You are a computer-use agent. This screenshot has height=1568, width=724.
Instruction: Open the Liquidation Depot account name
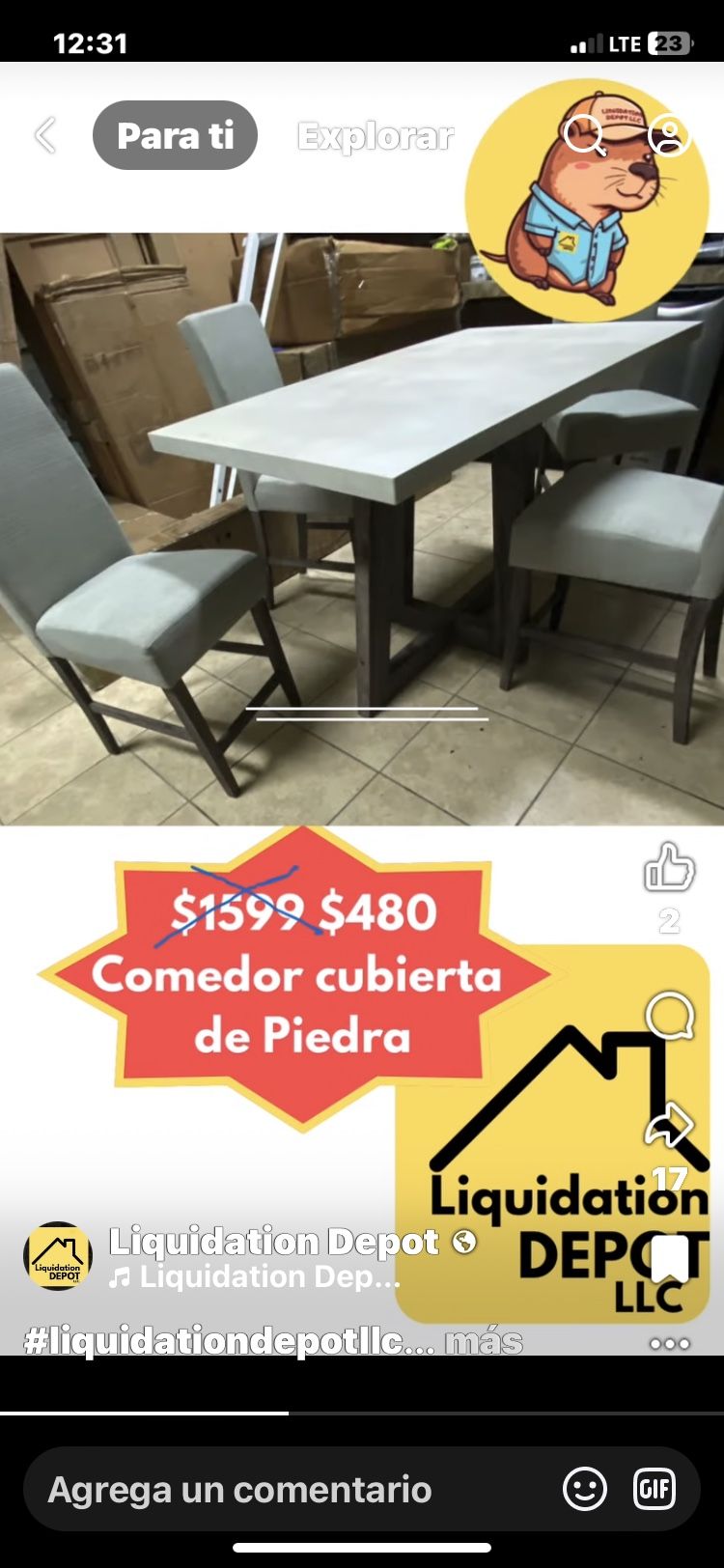point(273,1242)
